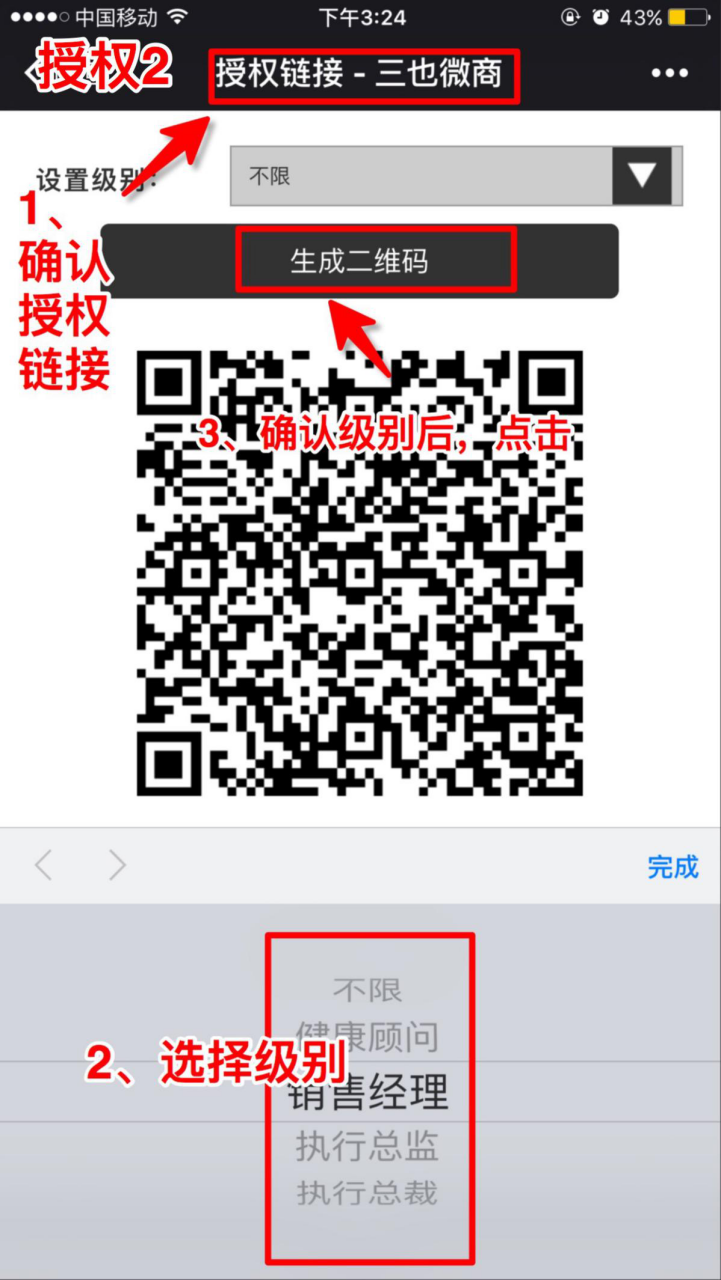Image resolution: width=721 pixels, height=1280 pixels.
Task: Go to previous field with picker arrow
Action: coord(43,866)
